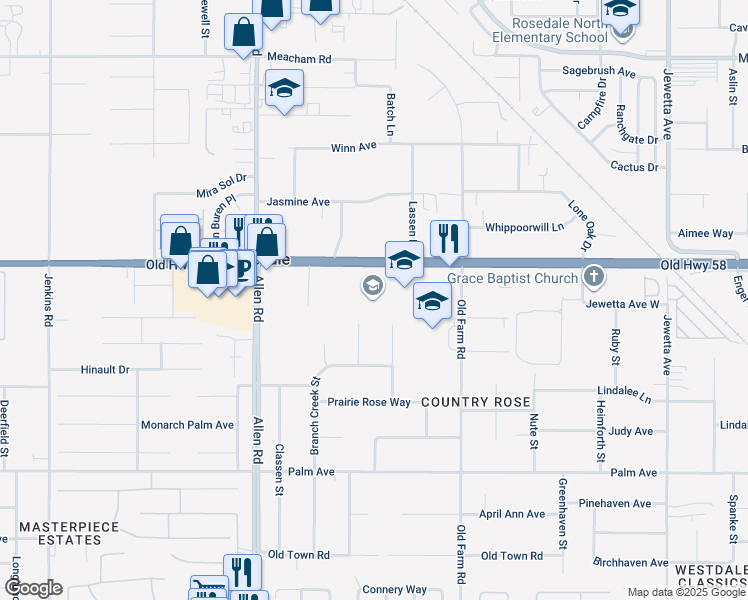Screen dimensions: 748x600
Task: Tap the Grace Baptist Church pin
Action: click(x=594, y=277)
